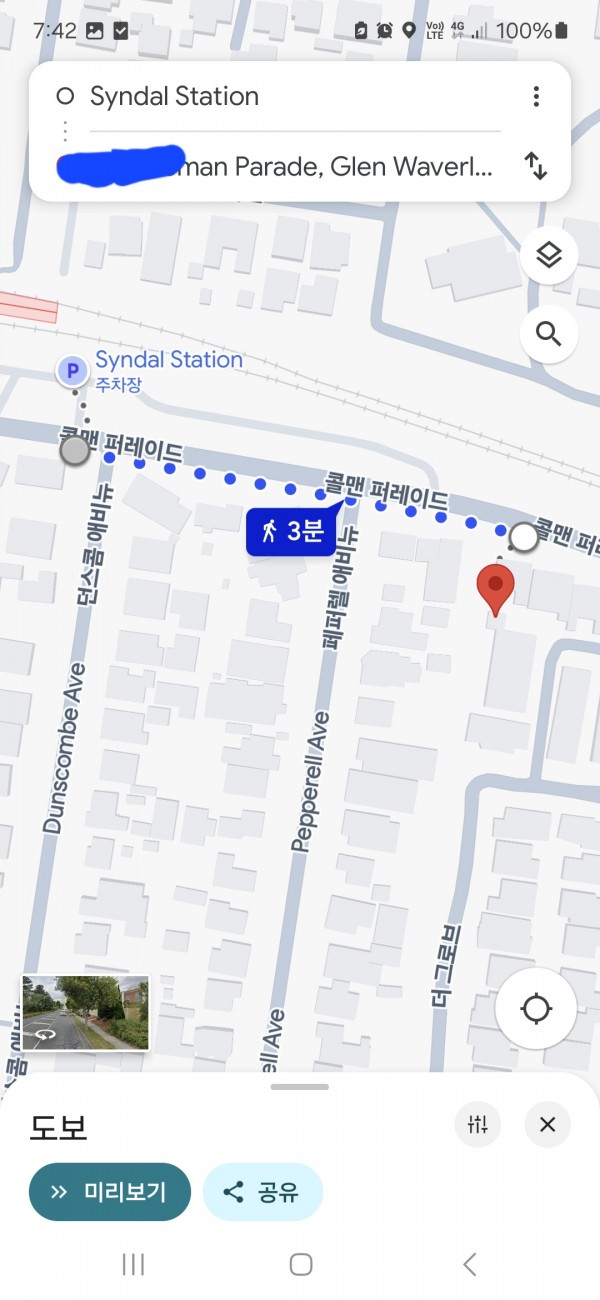Open the Street View thumbnail
The height and width of the screenshot is (1300, 600).
[x=86, y=1012]
